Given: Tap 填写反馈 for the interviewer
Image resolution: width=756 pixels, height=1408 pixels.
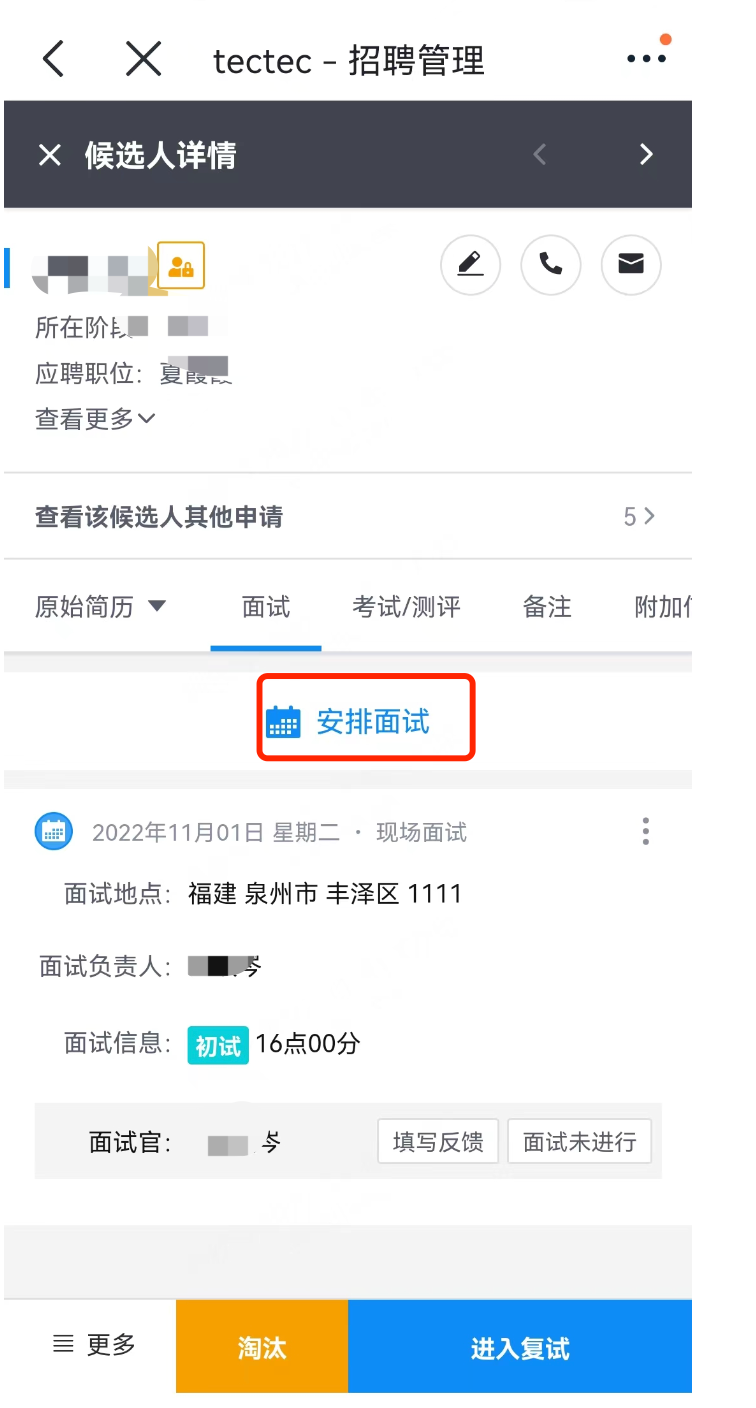Looking at the screenshot, I should pos(438,1142).
